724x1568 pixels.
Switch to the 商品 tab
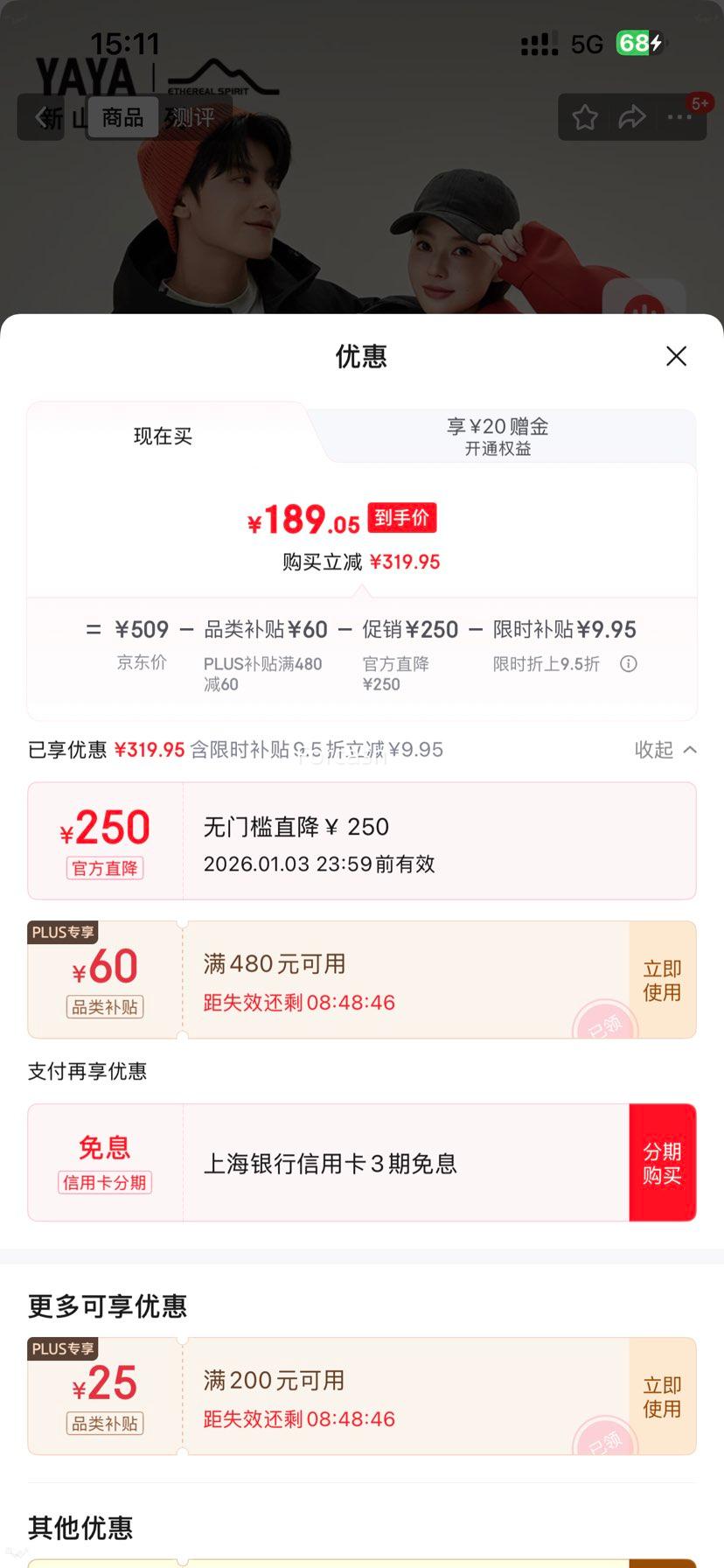click(122, 117)
